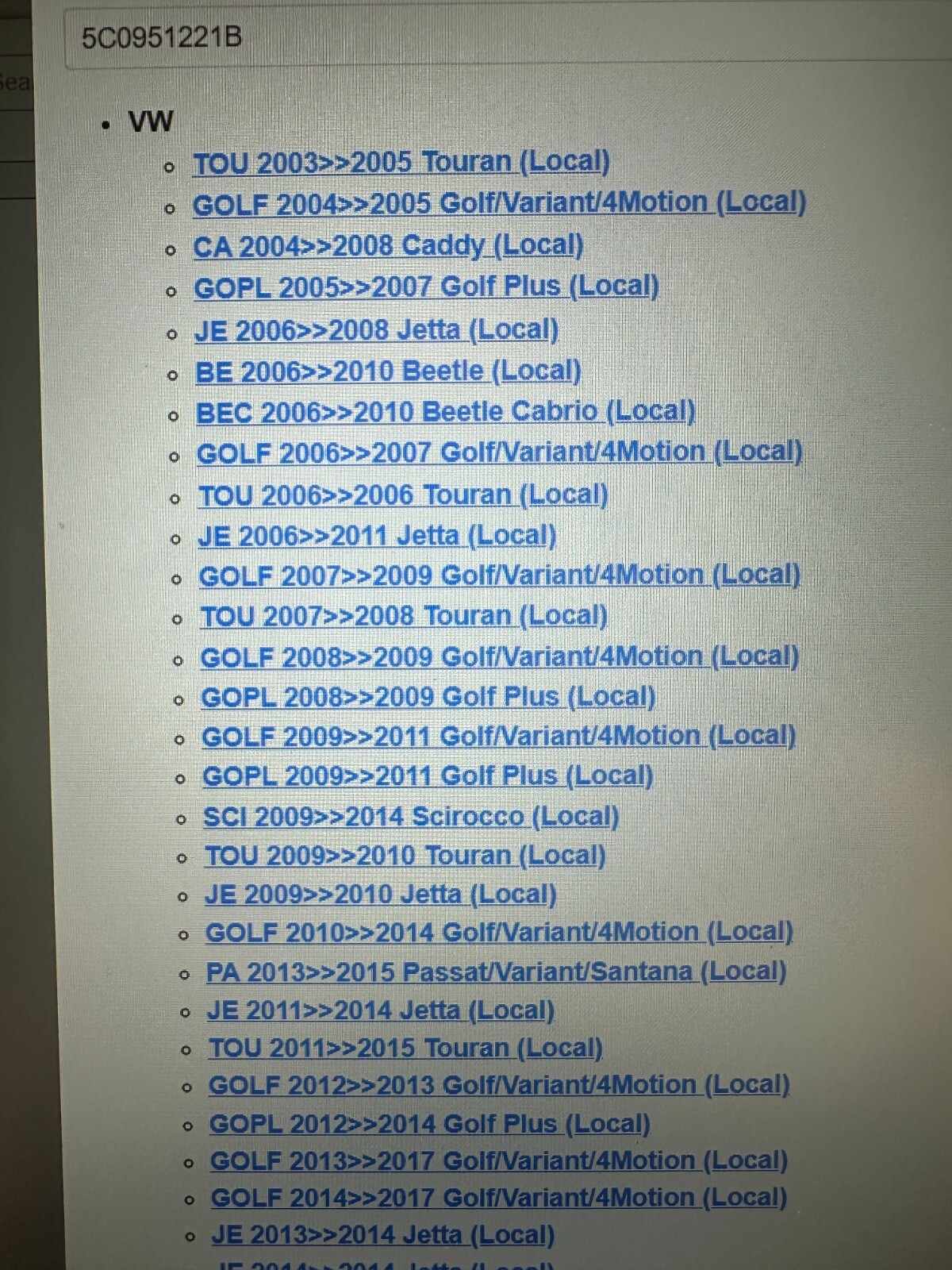The image size is (952, 1270).
Task: Open TOU 2011>>2015 Touran link
Action: [x=405, y=1048]
